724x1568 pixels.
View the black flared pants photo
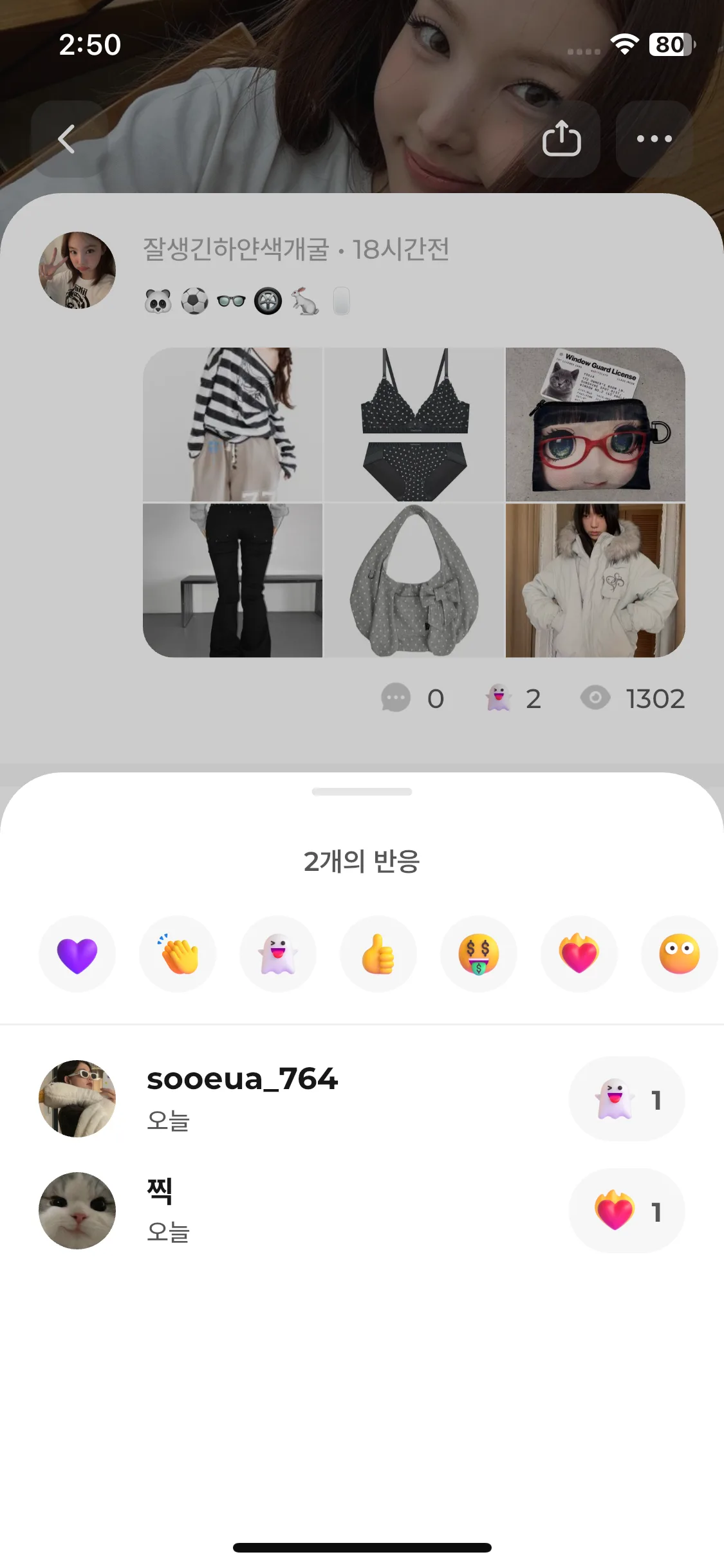point(233,581)
